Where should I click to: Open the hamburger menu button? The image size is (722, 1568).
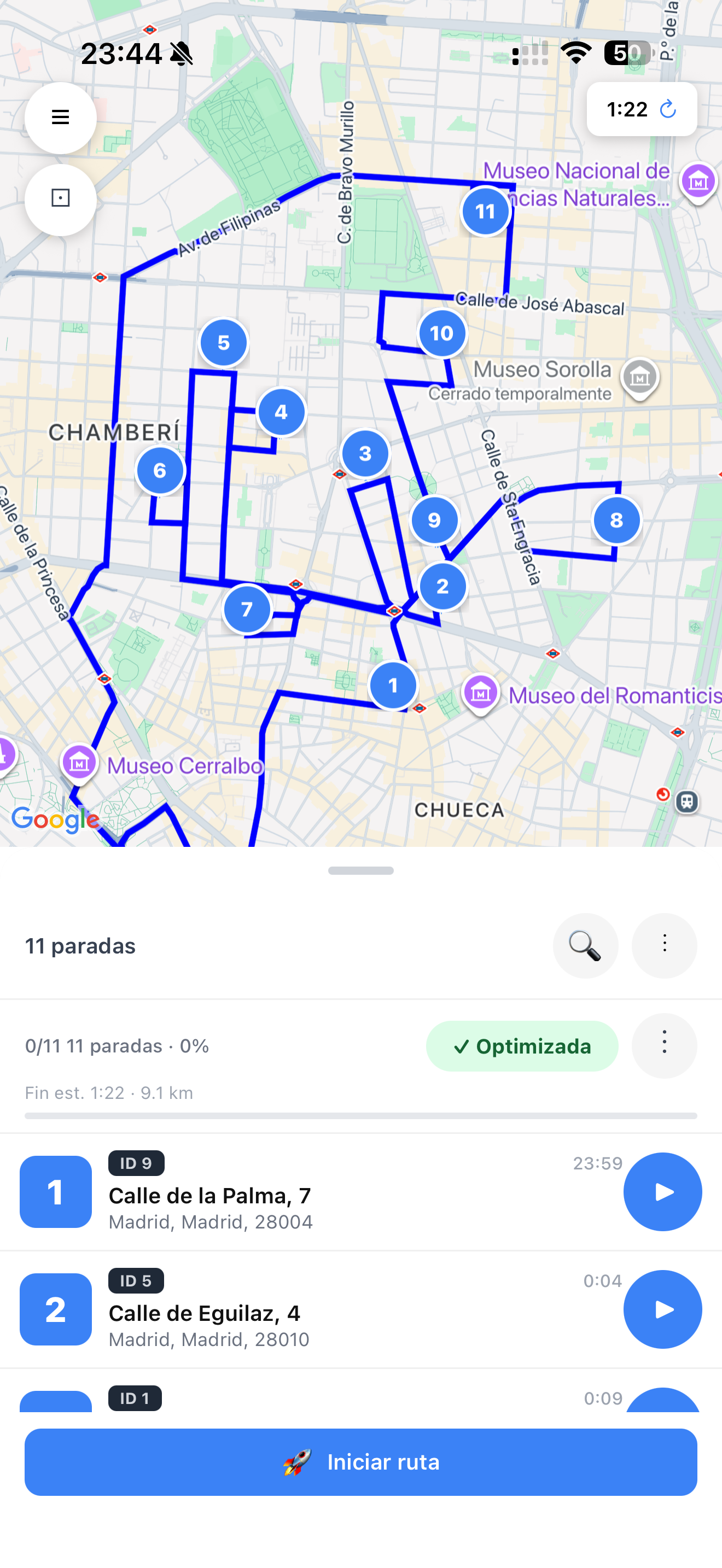60,118
